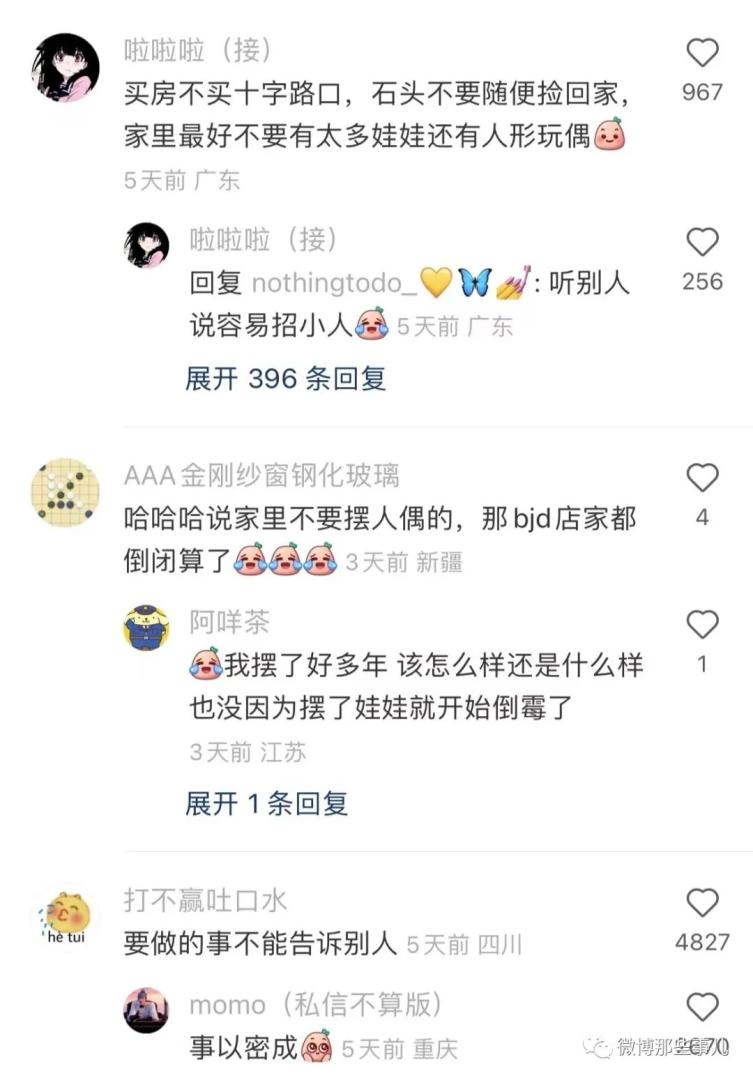
Task: Like 打不赢吐口水's comment
Action: pyautogui.click(x=702, y=903)
